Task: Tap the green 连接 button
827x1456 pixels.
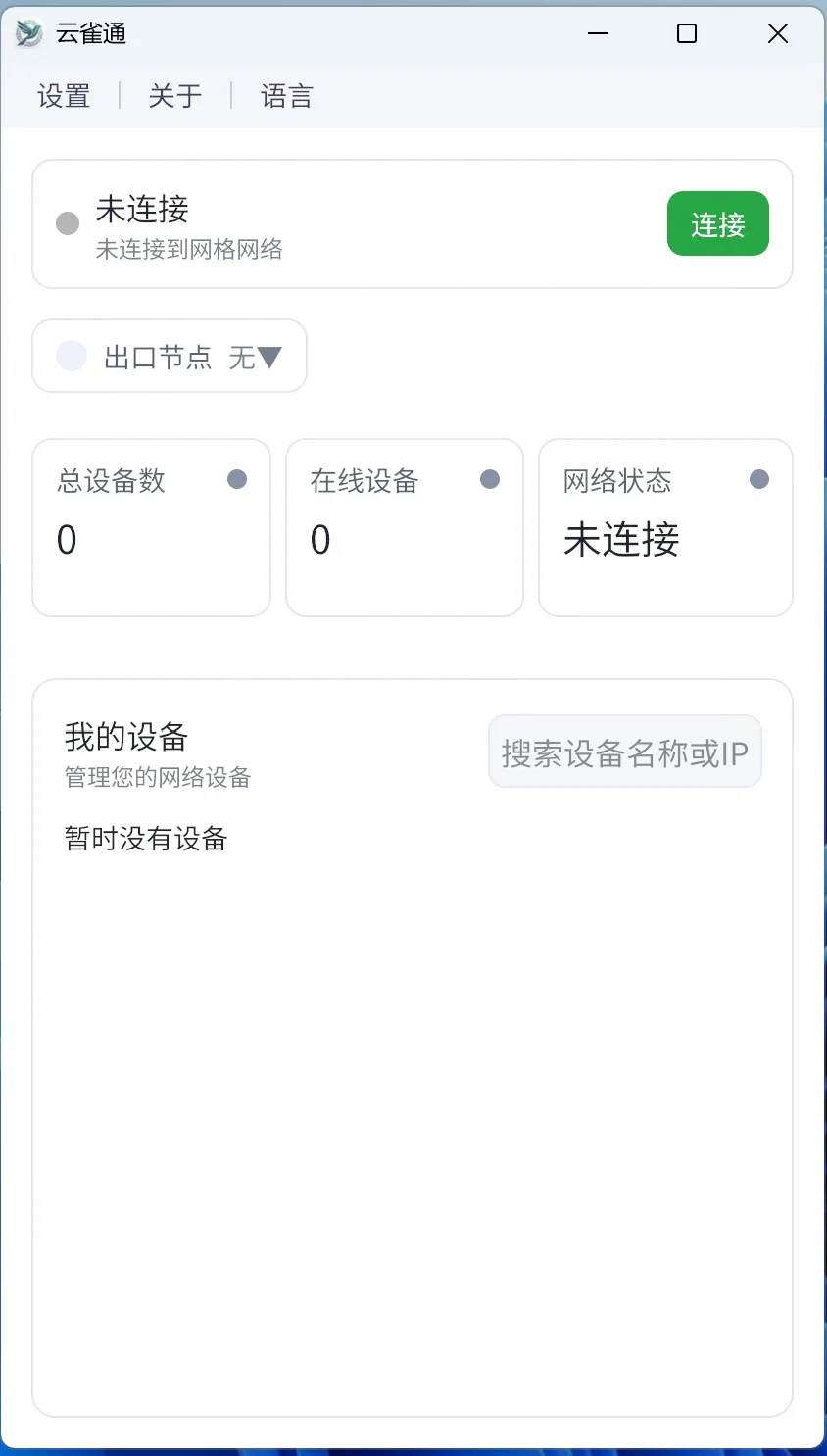Action: click(x=717, y=223)
